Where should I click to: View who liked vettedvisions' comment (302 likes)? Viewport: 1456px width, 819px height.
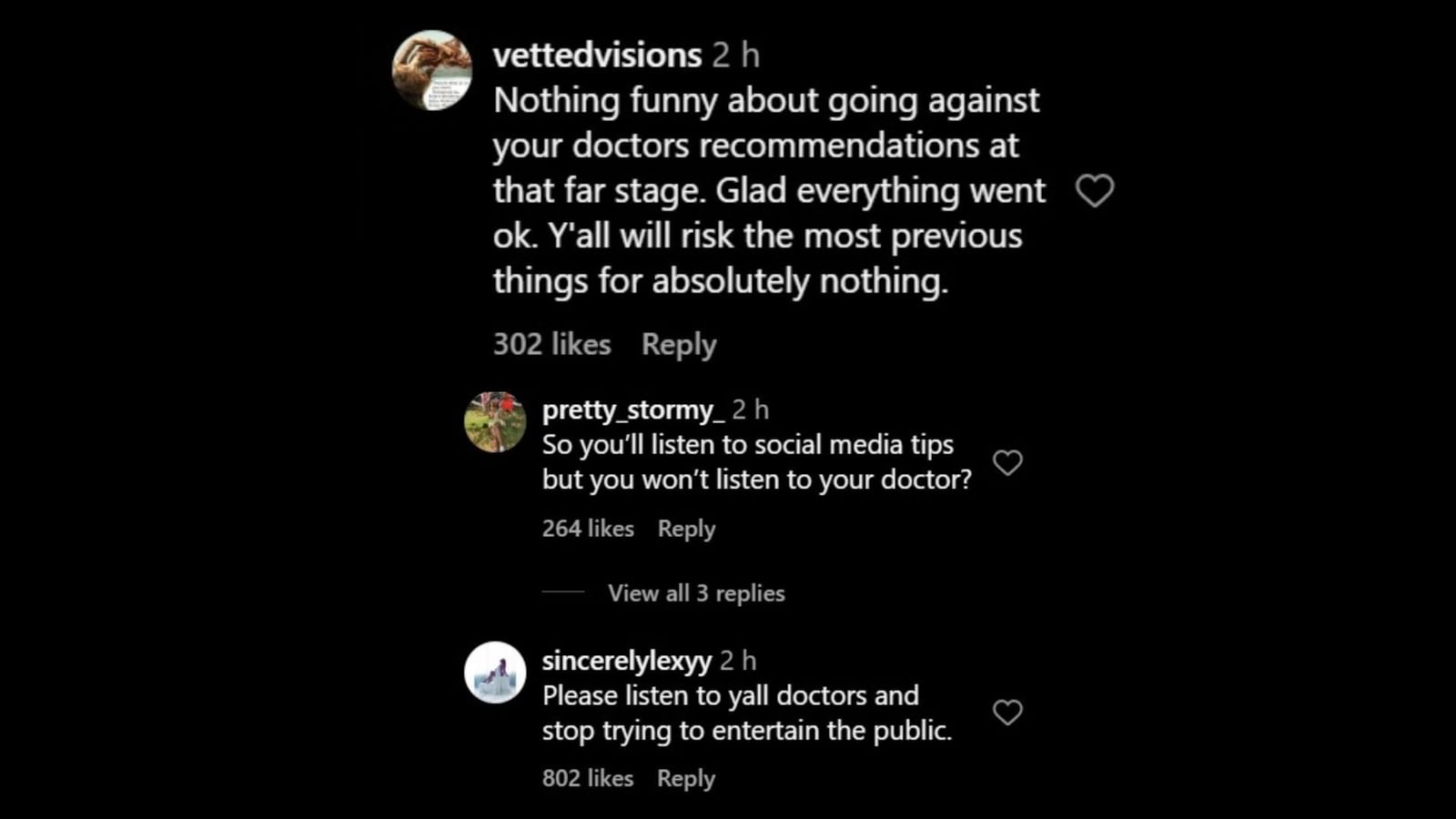coord(551,345)
